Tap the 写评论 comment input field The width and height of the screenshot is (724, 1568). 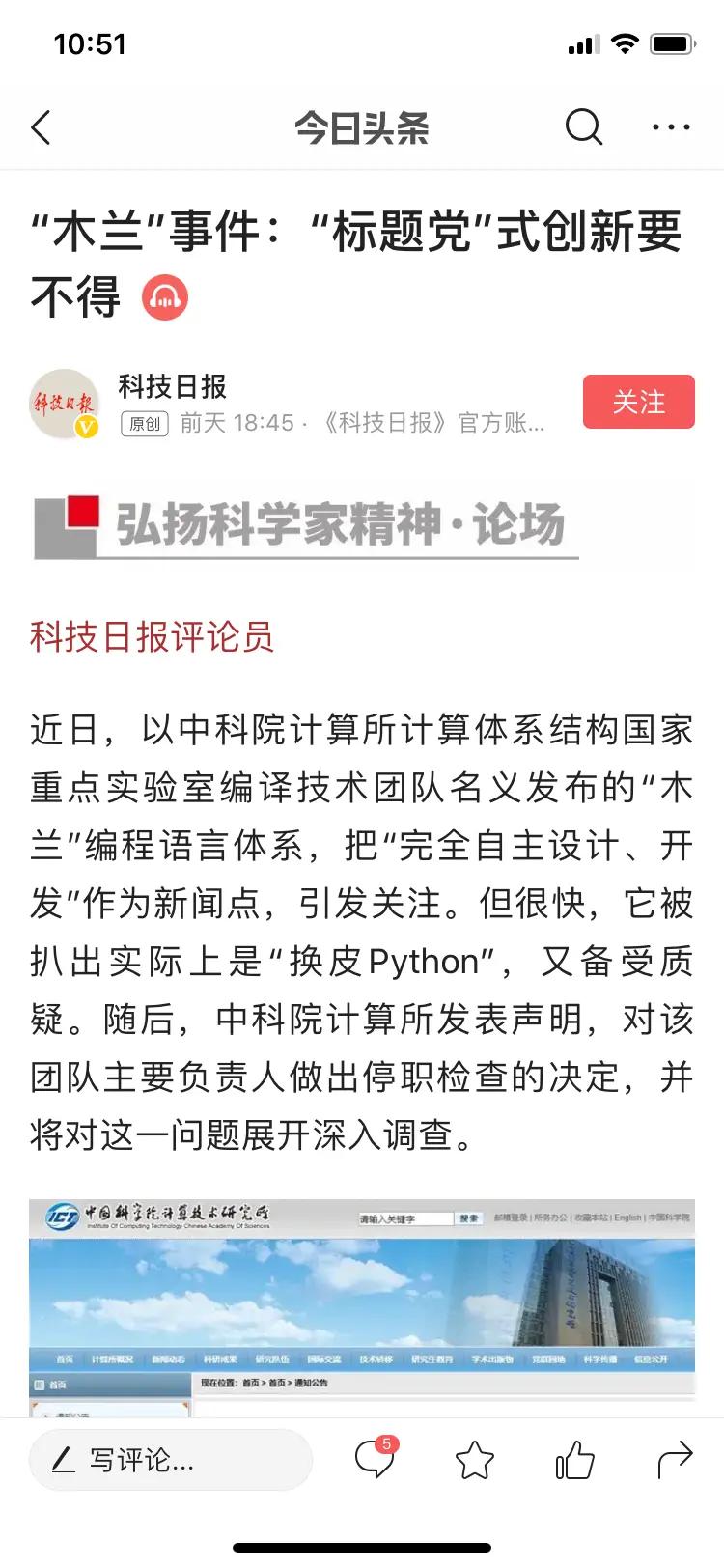pos(170,1460)
